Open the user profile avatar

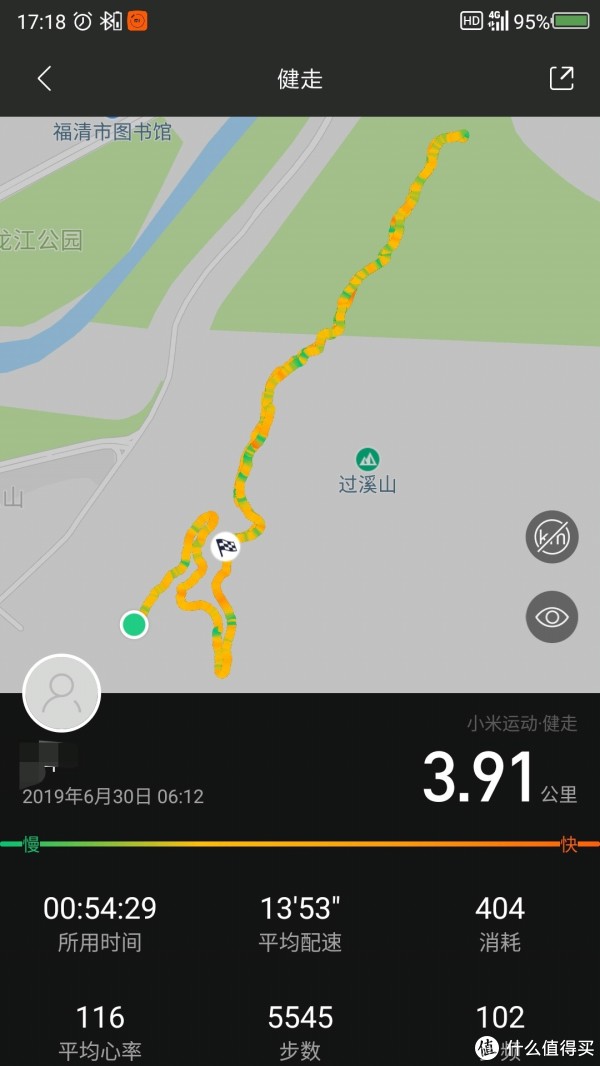61,693
